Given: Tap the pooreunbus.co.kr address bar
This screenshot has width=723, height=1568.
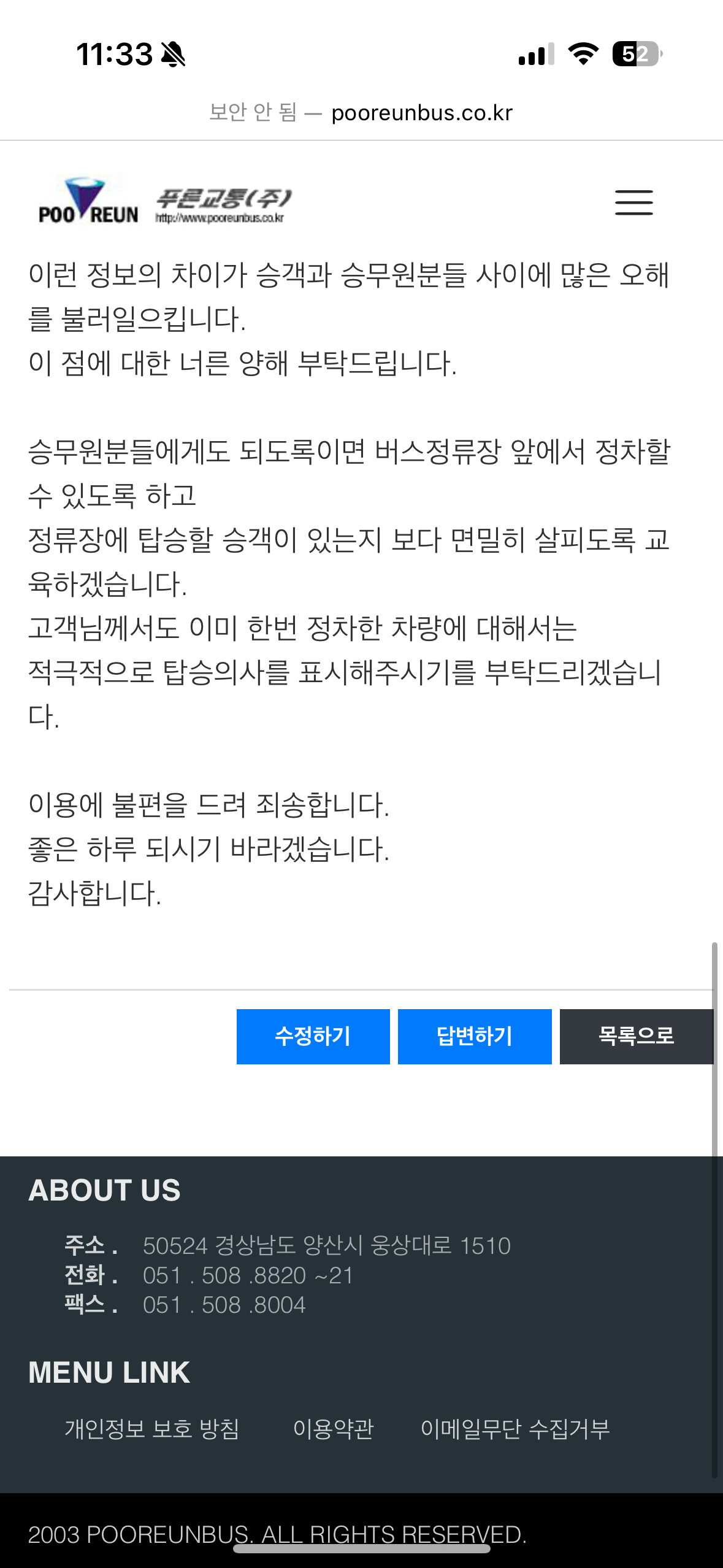Looking at the screenshot, I should coord(361,113).
